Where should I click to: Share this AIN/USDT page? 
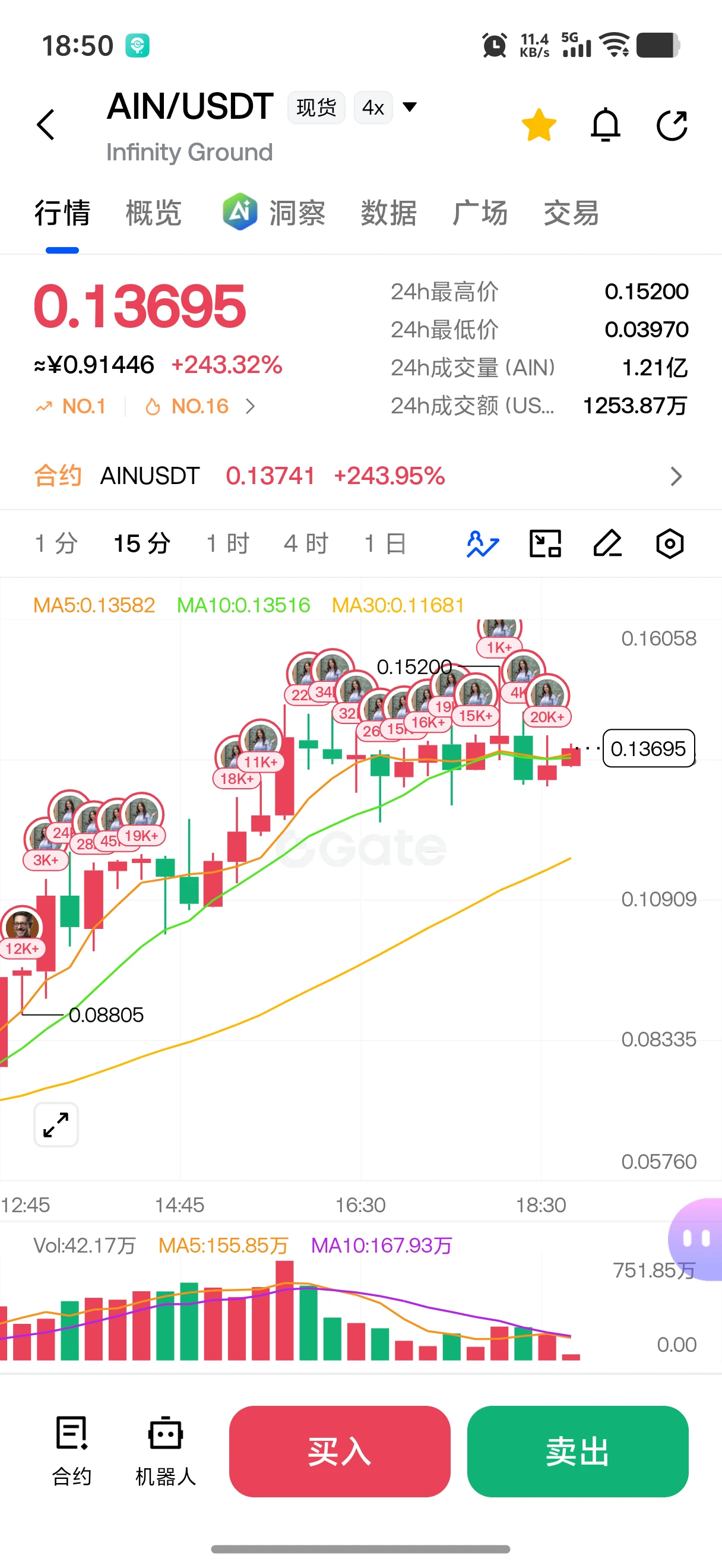click(672, 125)
